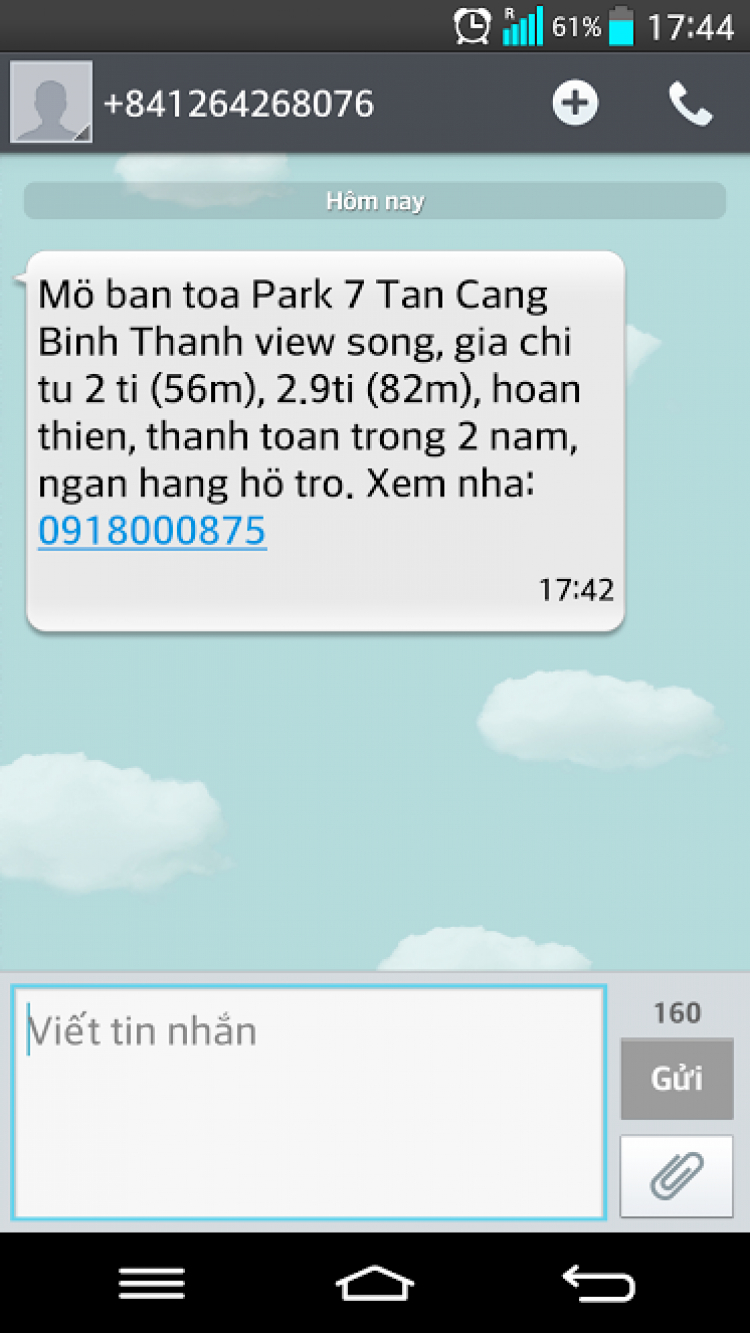Tap the Gửi send button

click(x=677, y=1078)
